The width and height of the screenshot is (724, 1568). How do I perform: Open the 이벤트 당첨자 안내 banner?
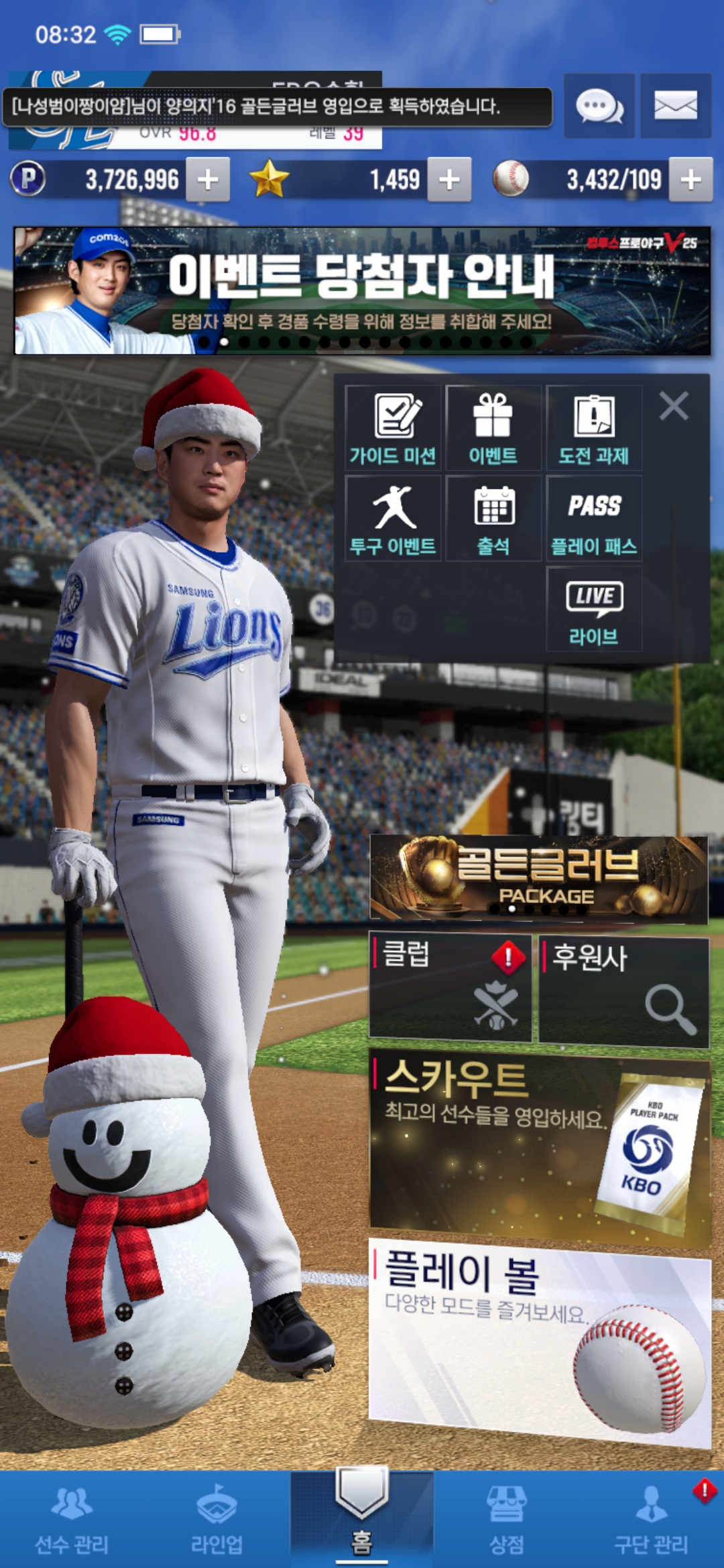362,291
